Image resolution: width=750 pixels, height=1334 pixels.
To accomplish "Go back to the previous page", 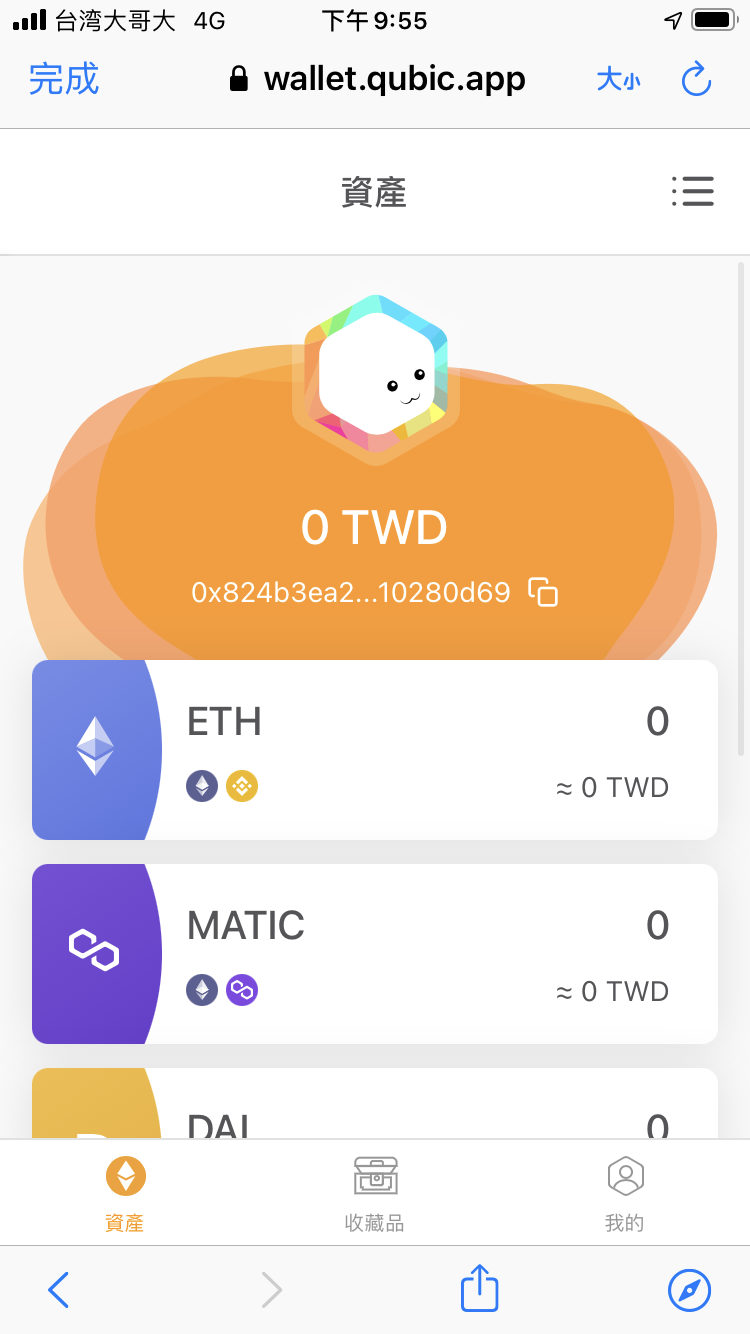I will pyautogui.click(x=59, y=1290).
